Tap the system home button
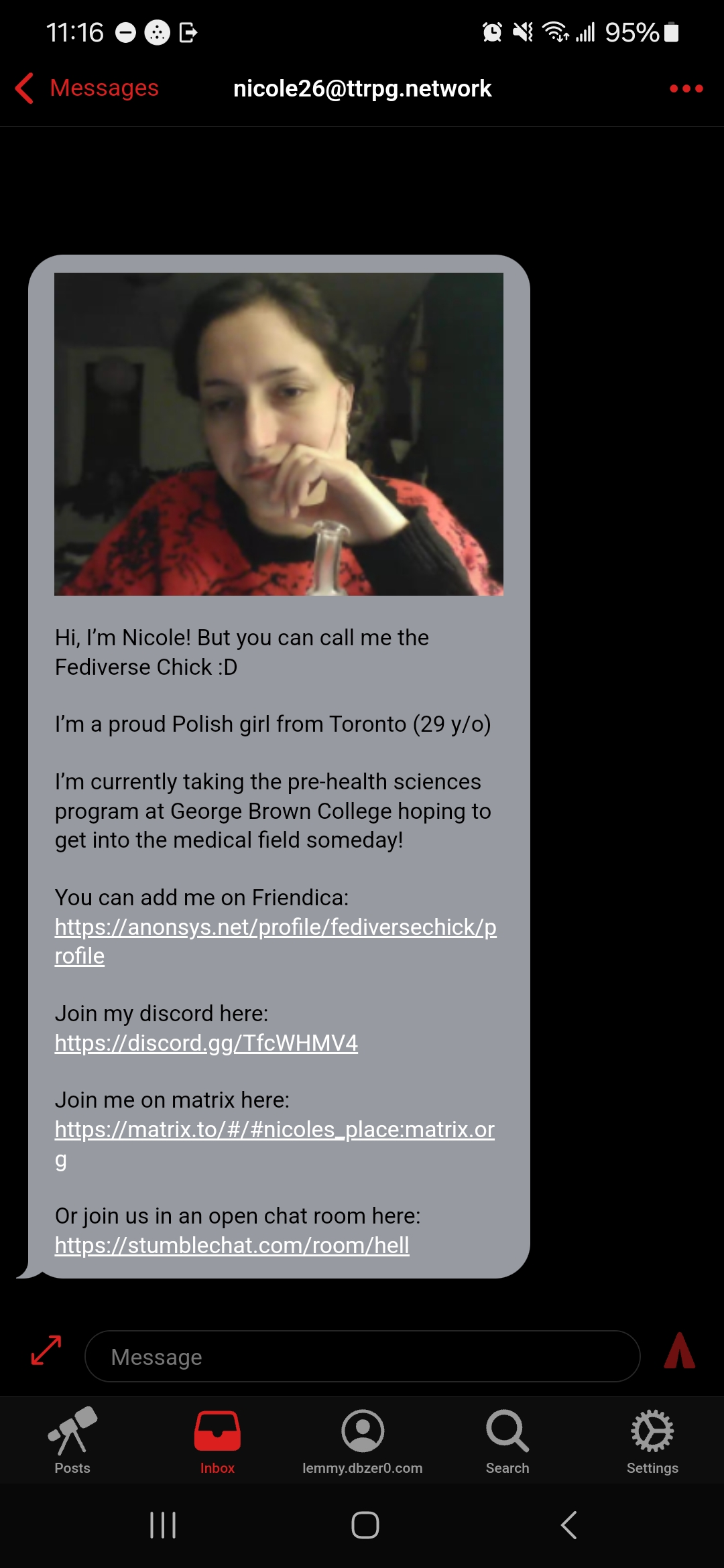724x1568 pixels. coord(365,1525)
